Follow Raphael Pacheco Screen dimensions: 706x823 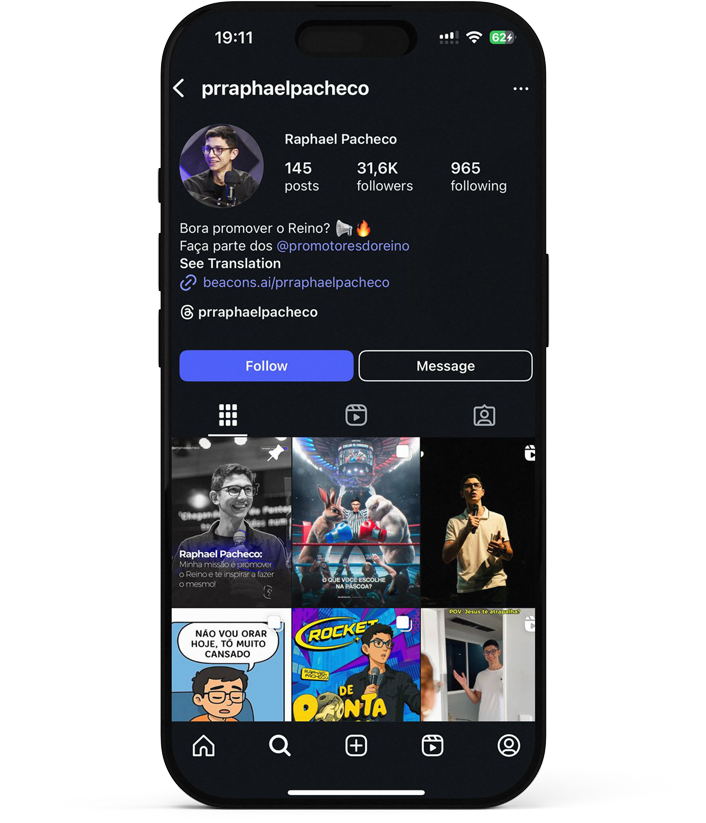266,366
